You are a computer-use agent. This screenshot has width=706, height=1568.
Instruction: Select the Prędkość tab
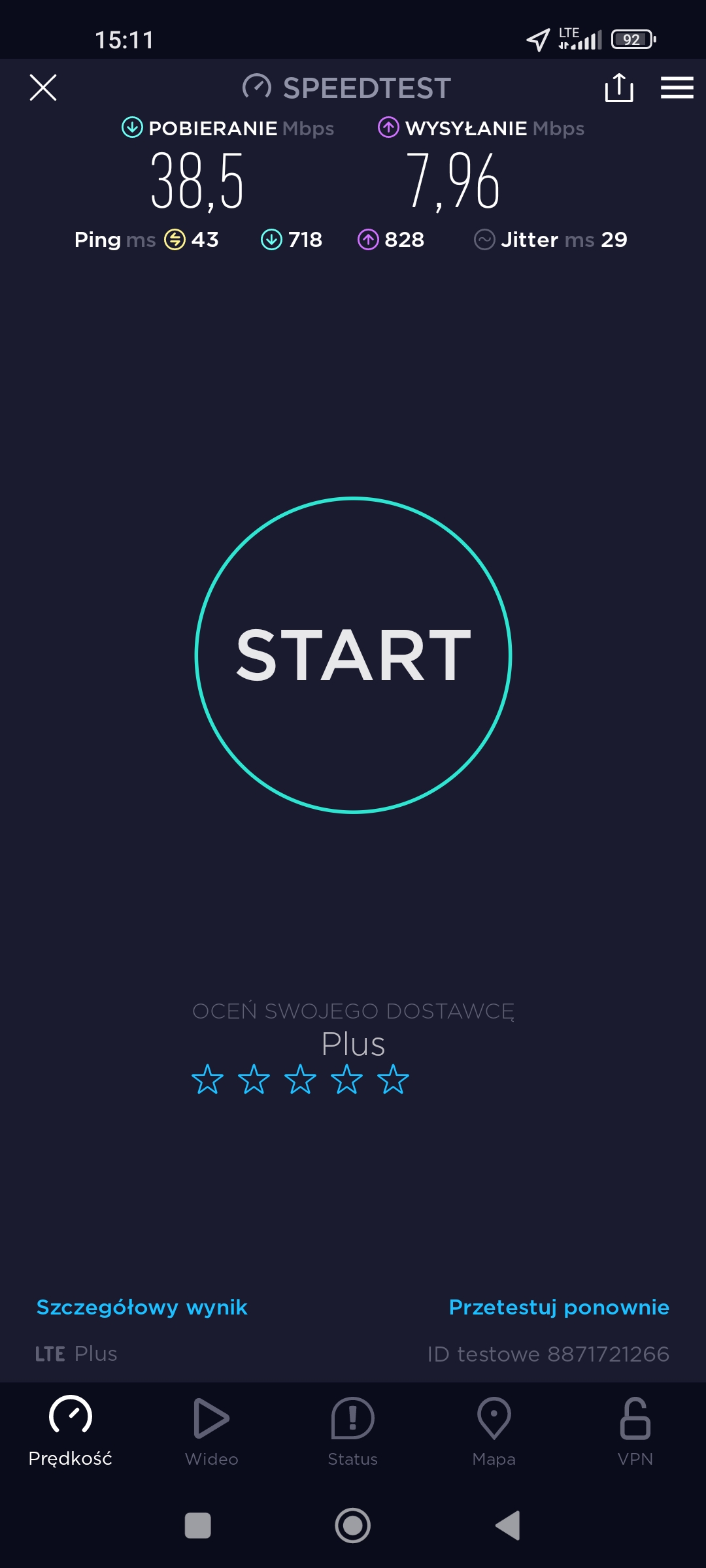pos(71,1431)
